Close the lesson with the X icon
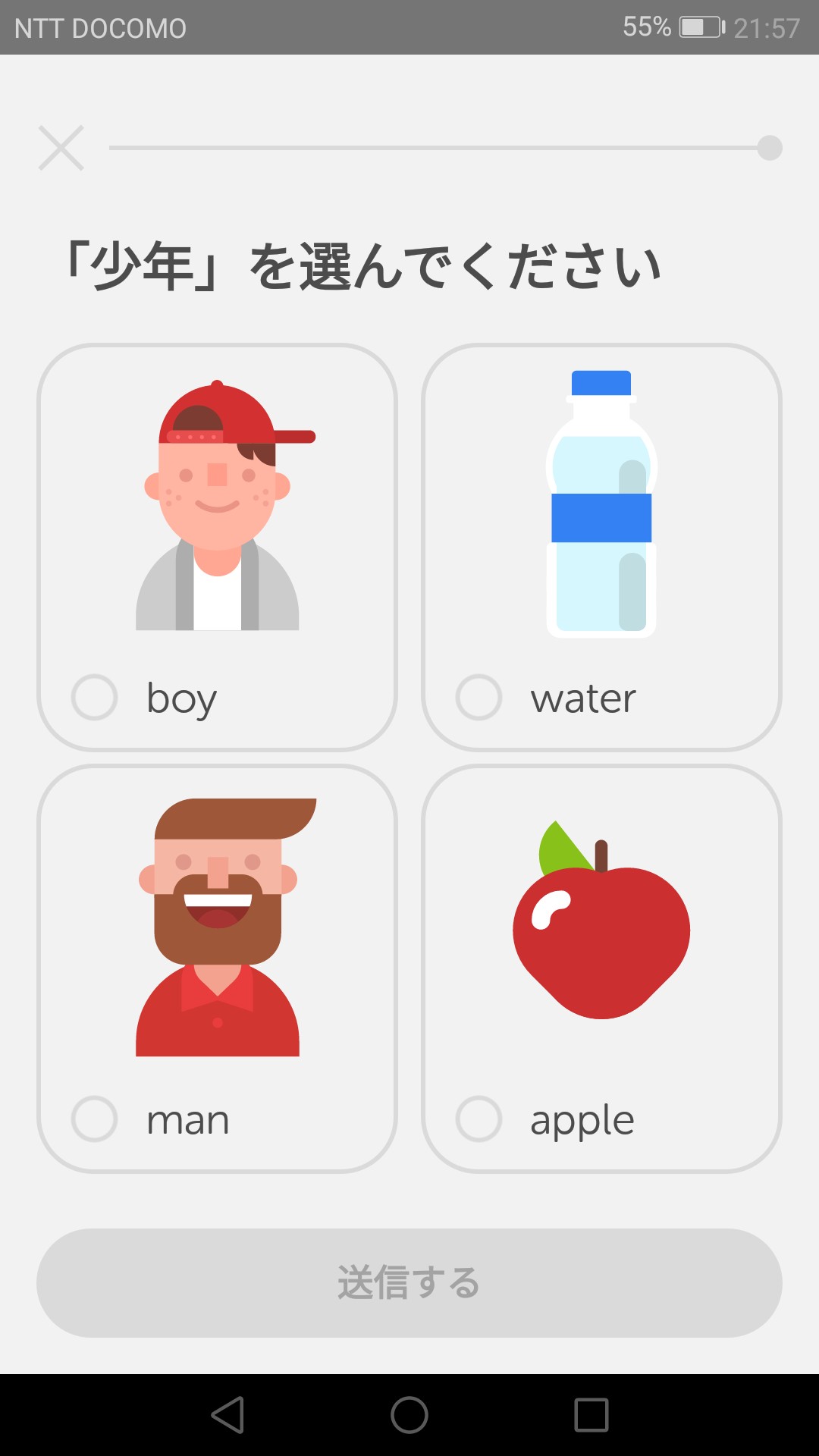Viewport: 819px width, 1456px height. coord(61,148)
